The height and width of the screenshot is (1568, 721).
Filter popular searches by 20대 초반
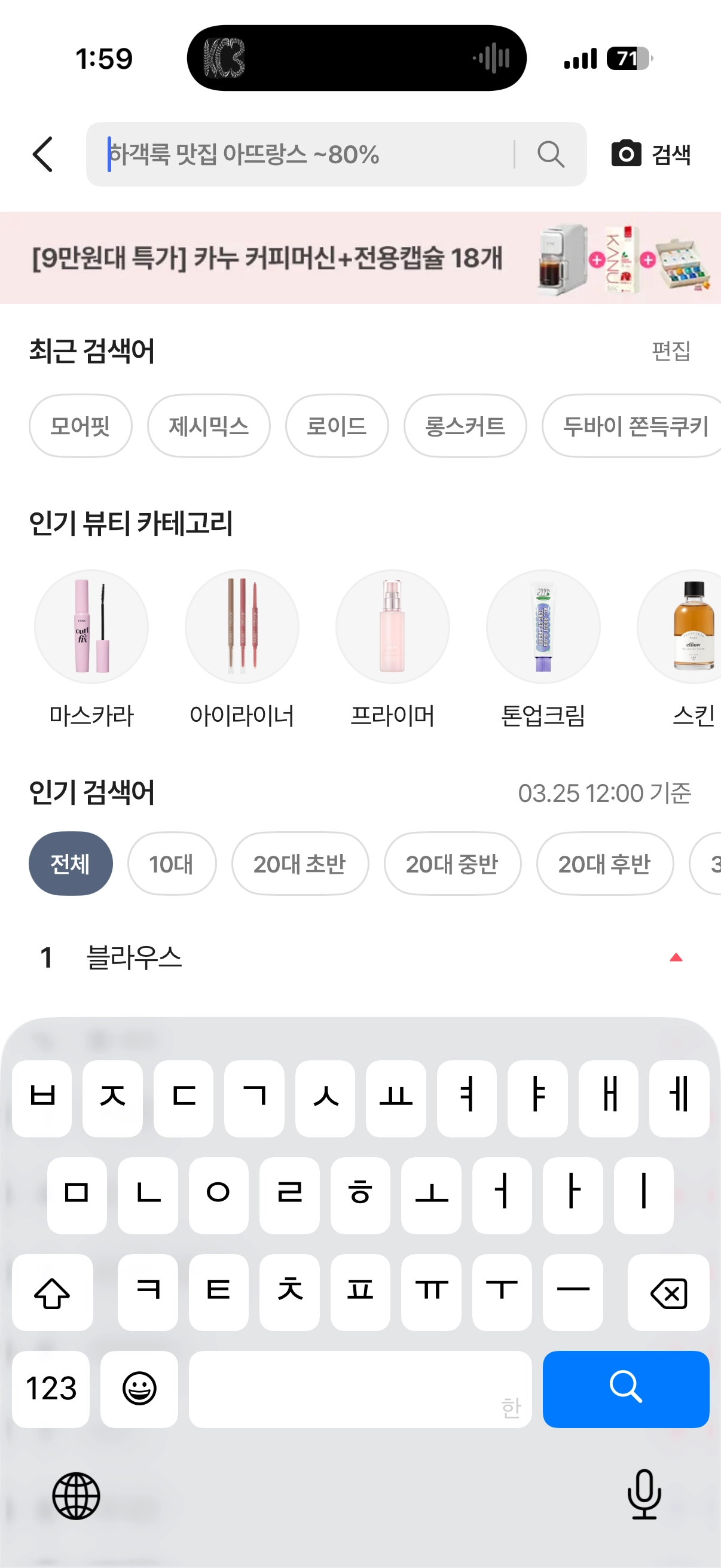[x=300, y=864]
